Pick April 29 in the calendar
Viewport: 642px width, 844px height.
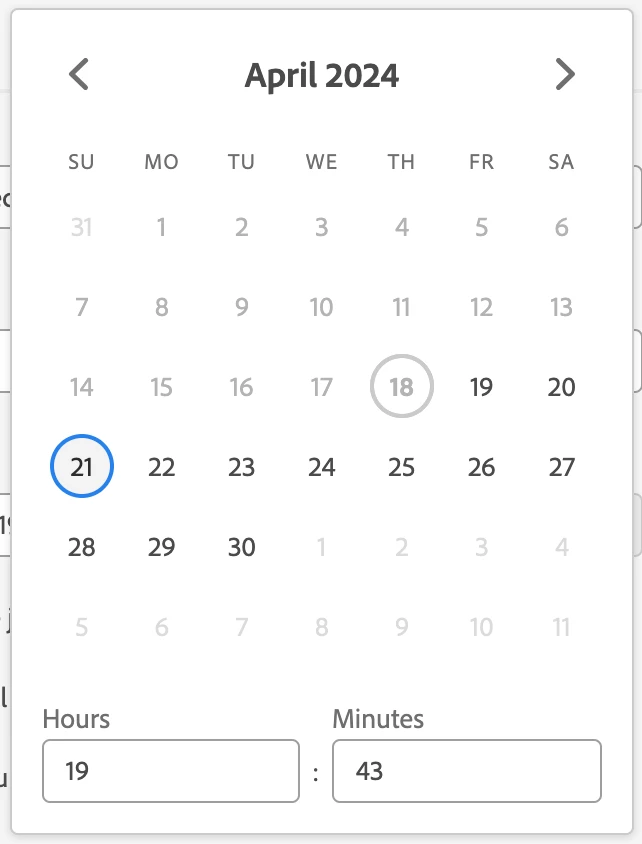pos(162,547)
